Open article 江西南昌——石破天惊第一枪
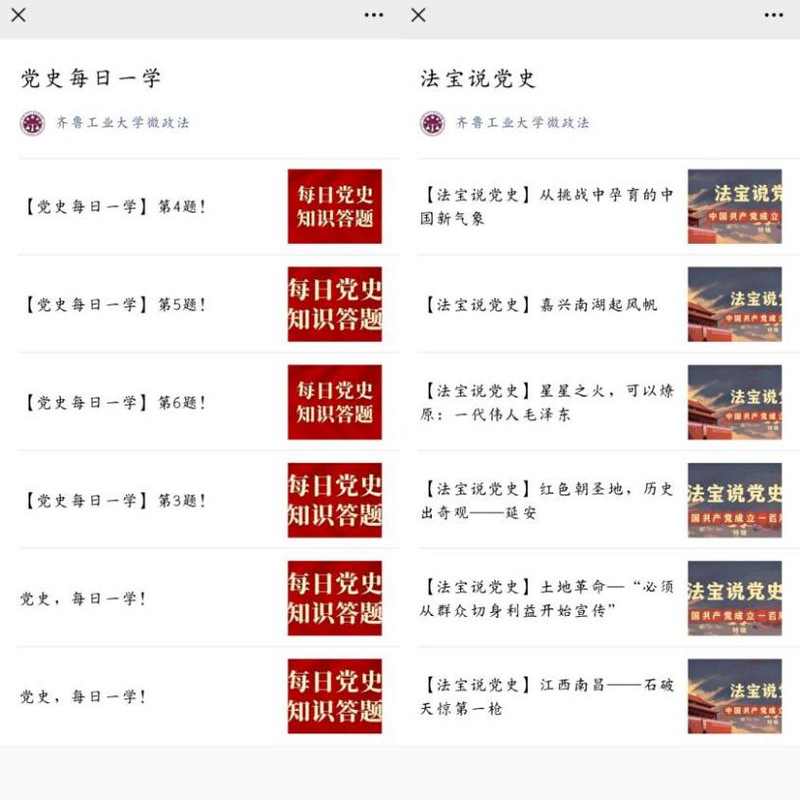The height and width of the screenshot is (800, 800). click(x=609, y=696)
